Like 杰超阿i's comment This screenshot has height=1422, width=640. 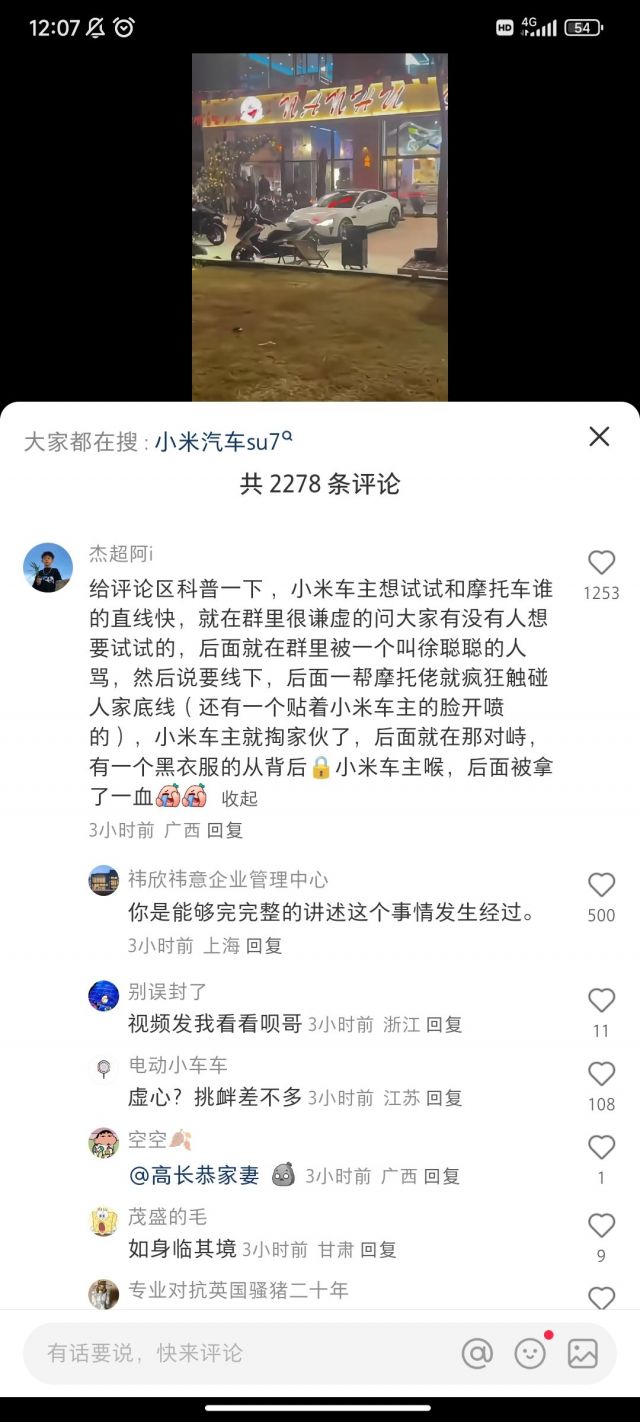pyautogui.click(x=601, y=563)
